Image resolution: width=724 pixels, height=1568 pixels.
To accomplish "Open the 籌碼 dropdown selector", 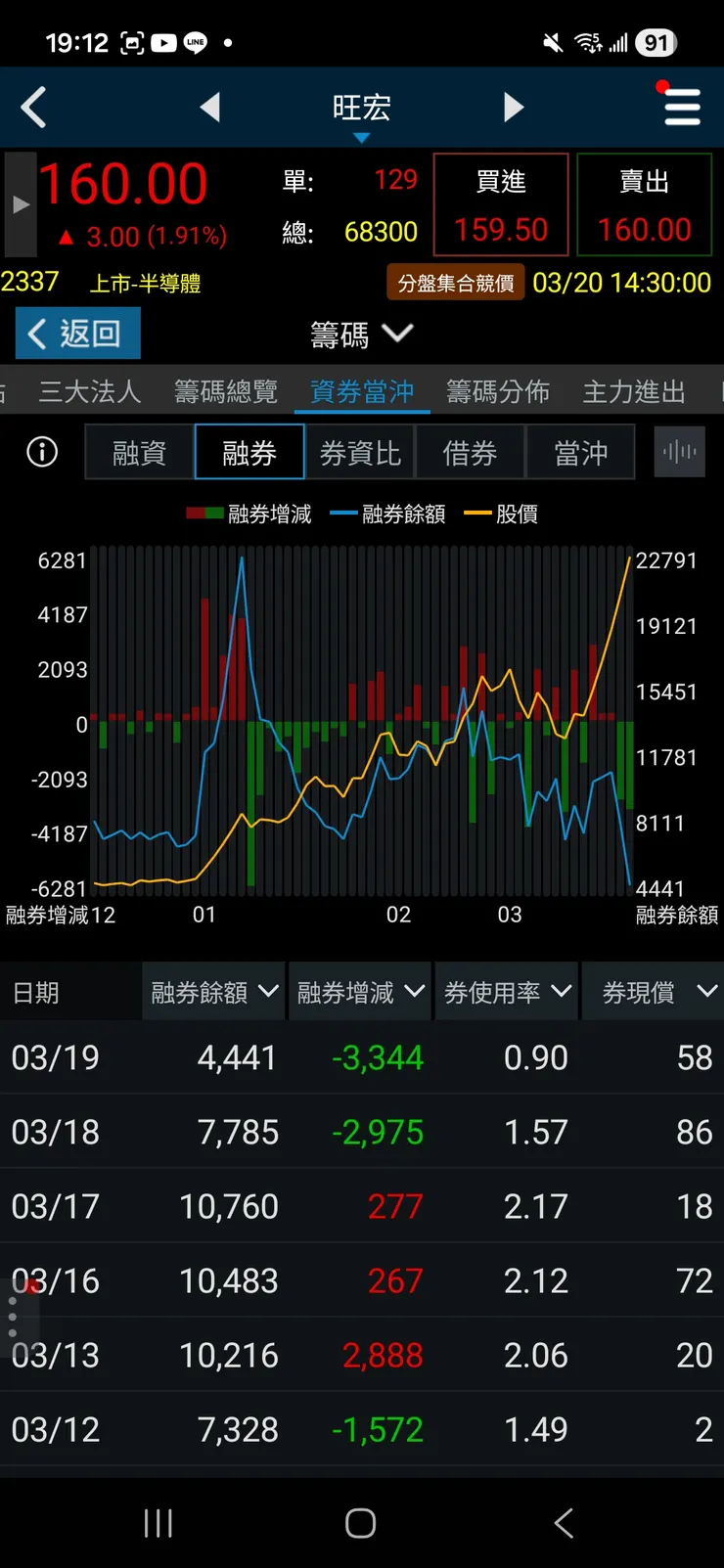I will 362,334.
